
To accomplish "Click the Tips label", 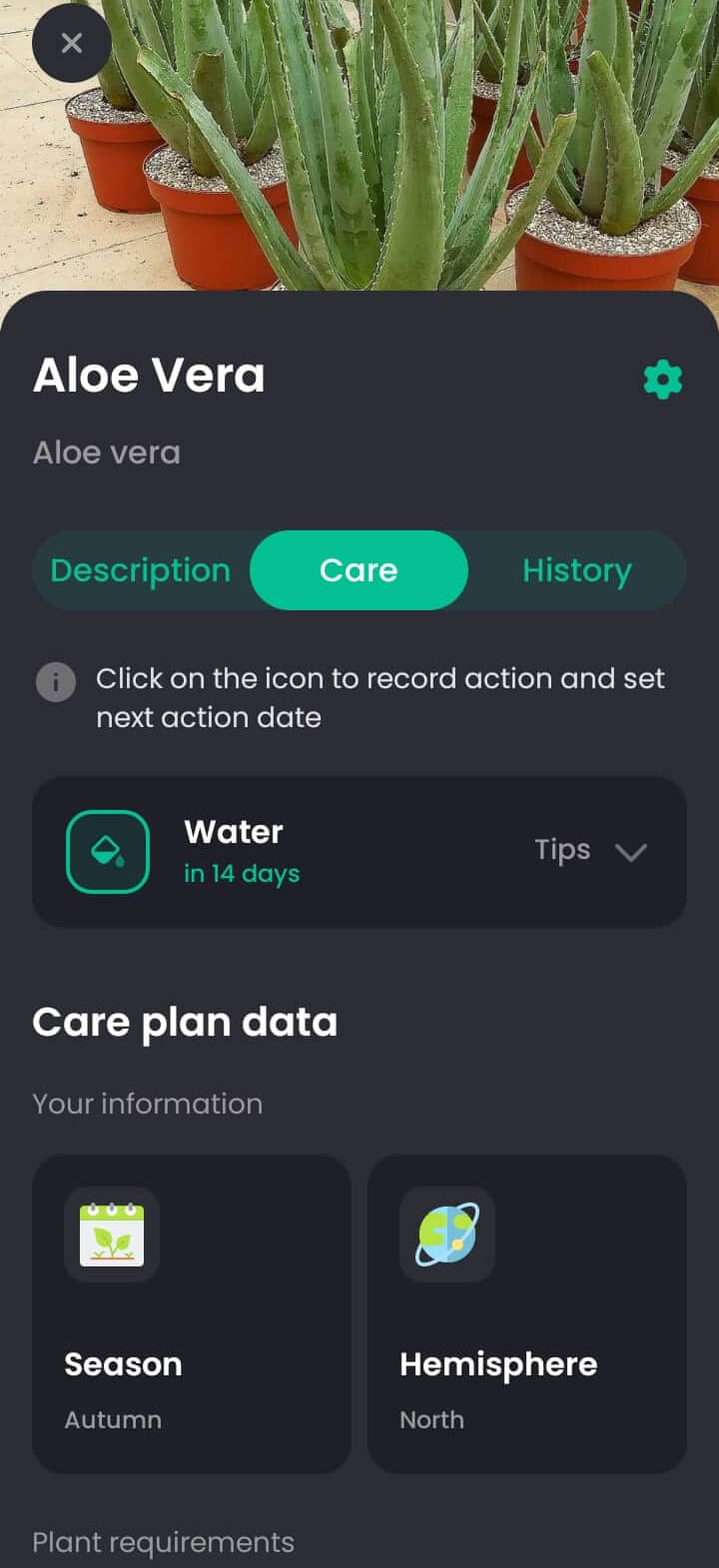I will [561, 849].
